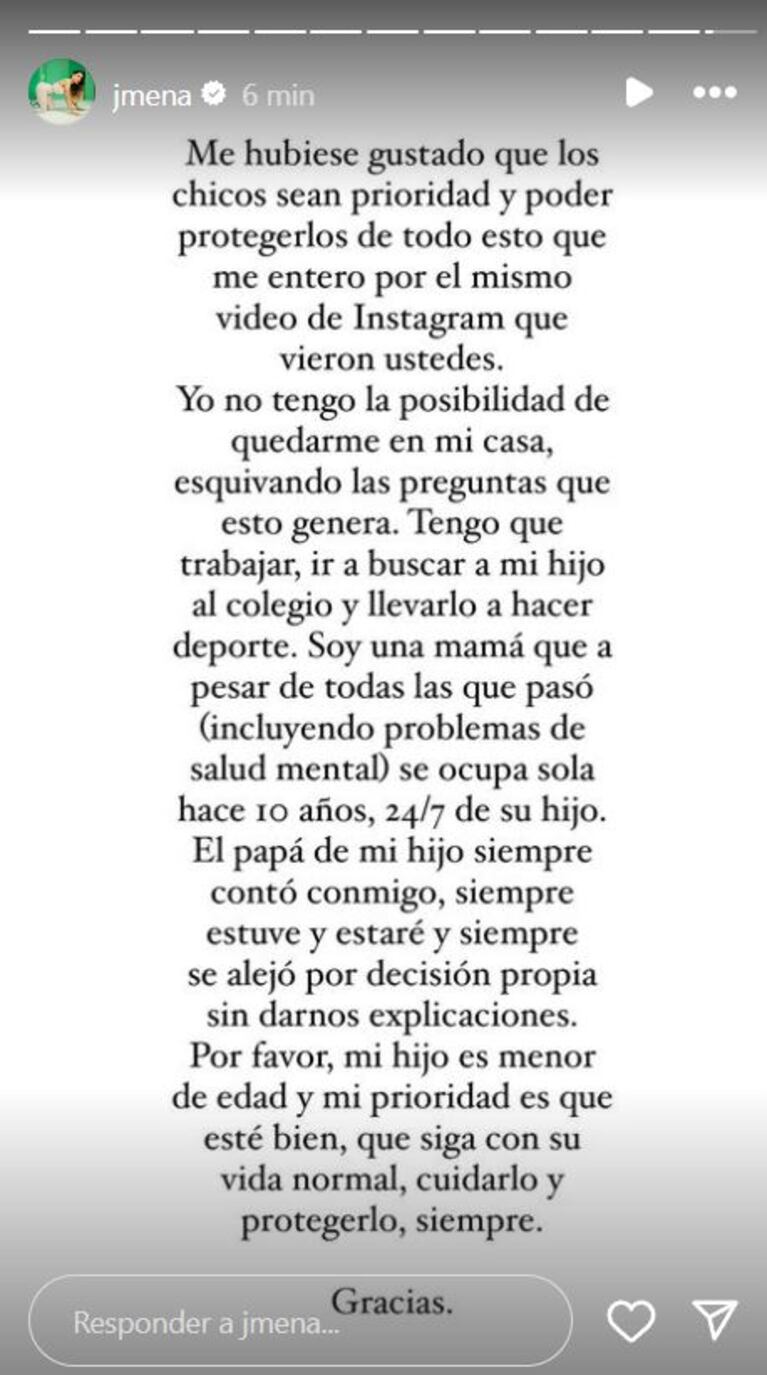
Task: Like this story with the heart
Action: (x=631, y=1321)
